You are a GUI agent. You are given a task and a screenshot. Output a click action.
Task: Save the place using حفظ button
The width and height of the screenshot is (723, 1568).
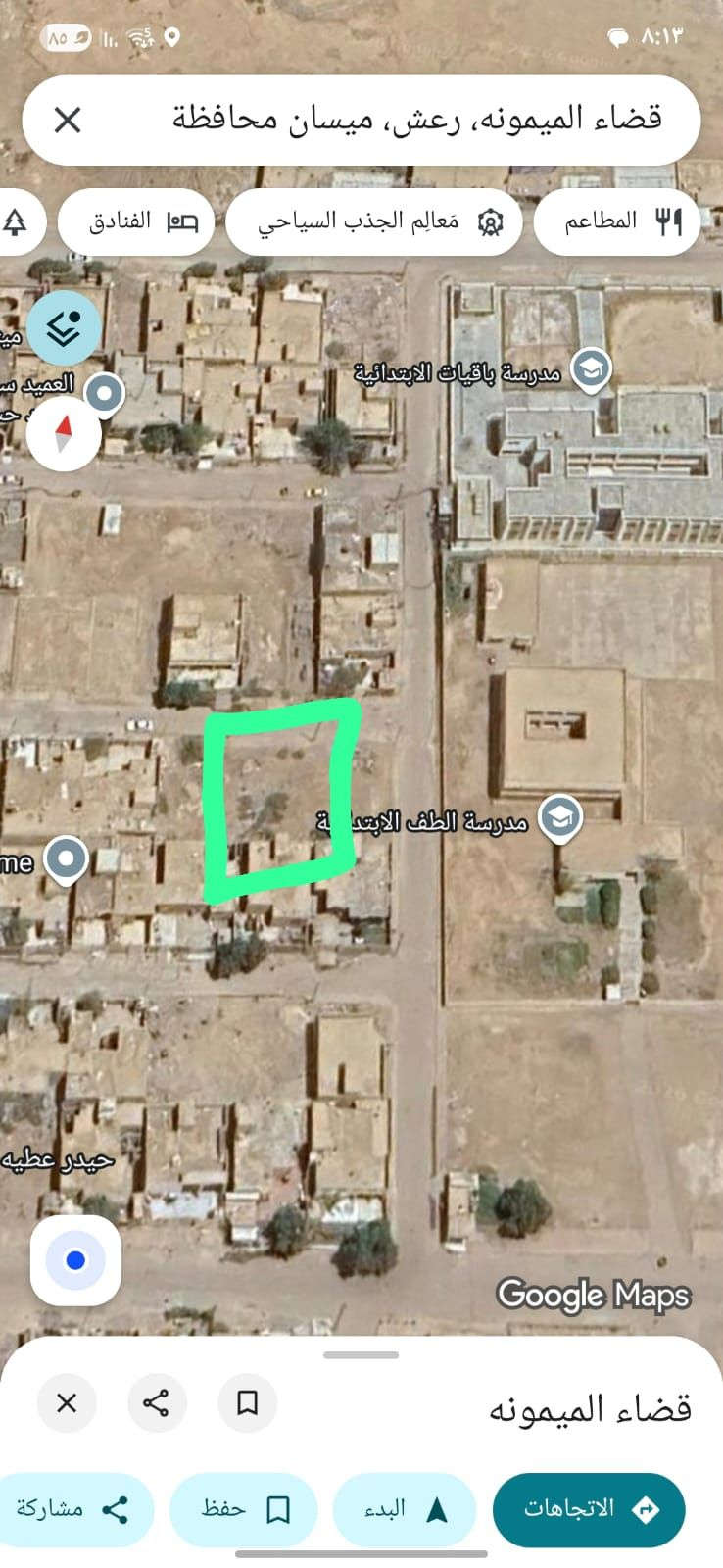click(x=244, y=1509)
